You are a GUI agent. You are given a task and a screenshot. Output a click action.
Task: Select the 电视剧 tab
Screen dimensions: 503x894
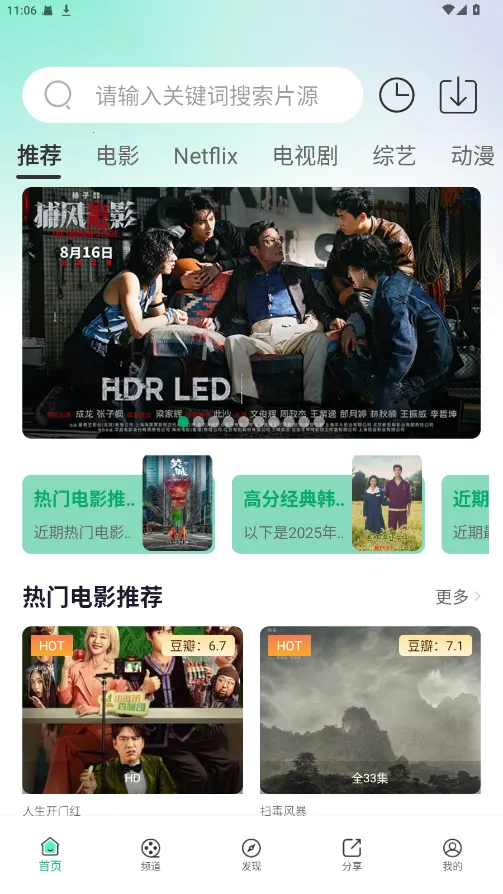[x=305, y=156]
